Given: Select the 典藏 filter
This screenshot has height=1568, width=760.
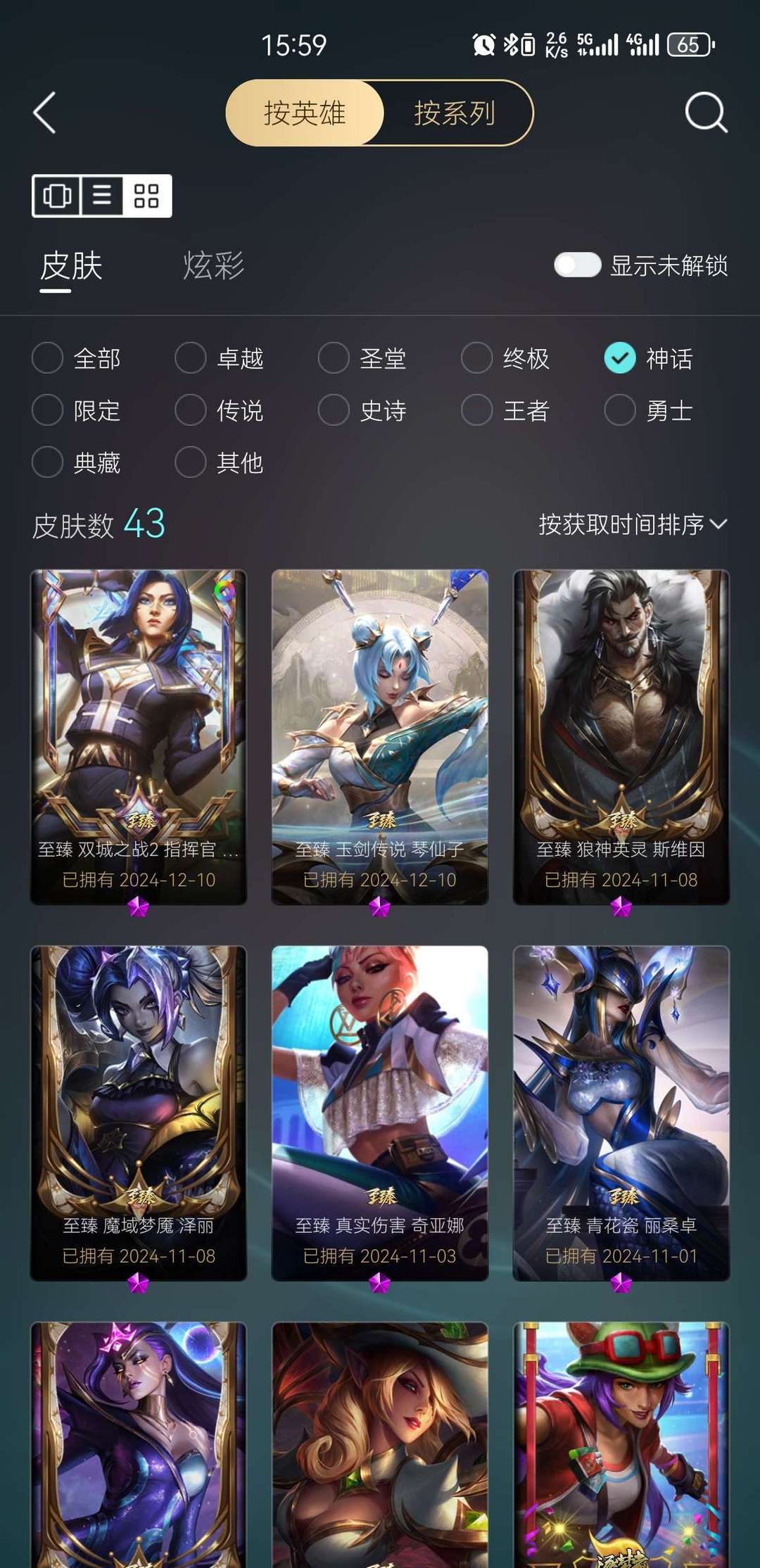Looking at the screenshot, I should [x=77, y=462].
